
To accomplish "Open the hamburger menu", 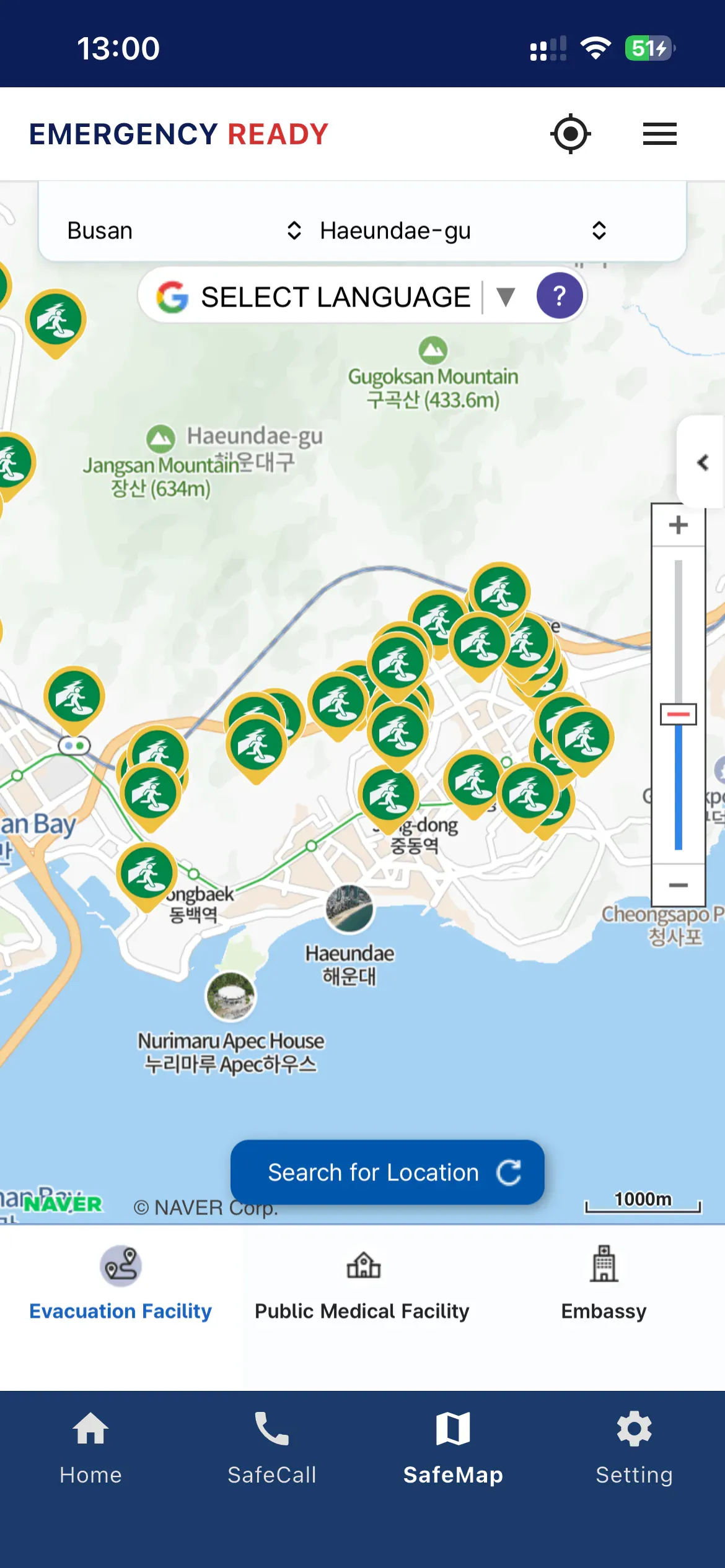I will (659, 134).
